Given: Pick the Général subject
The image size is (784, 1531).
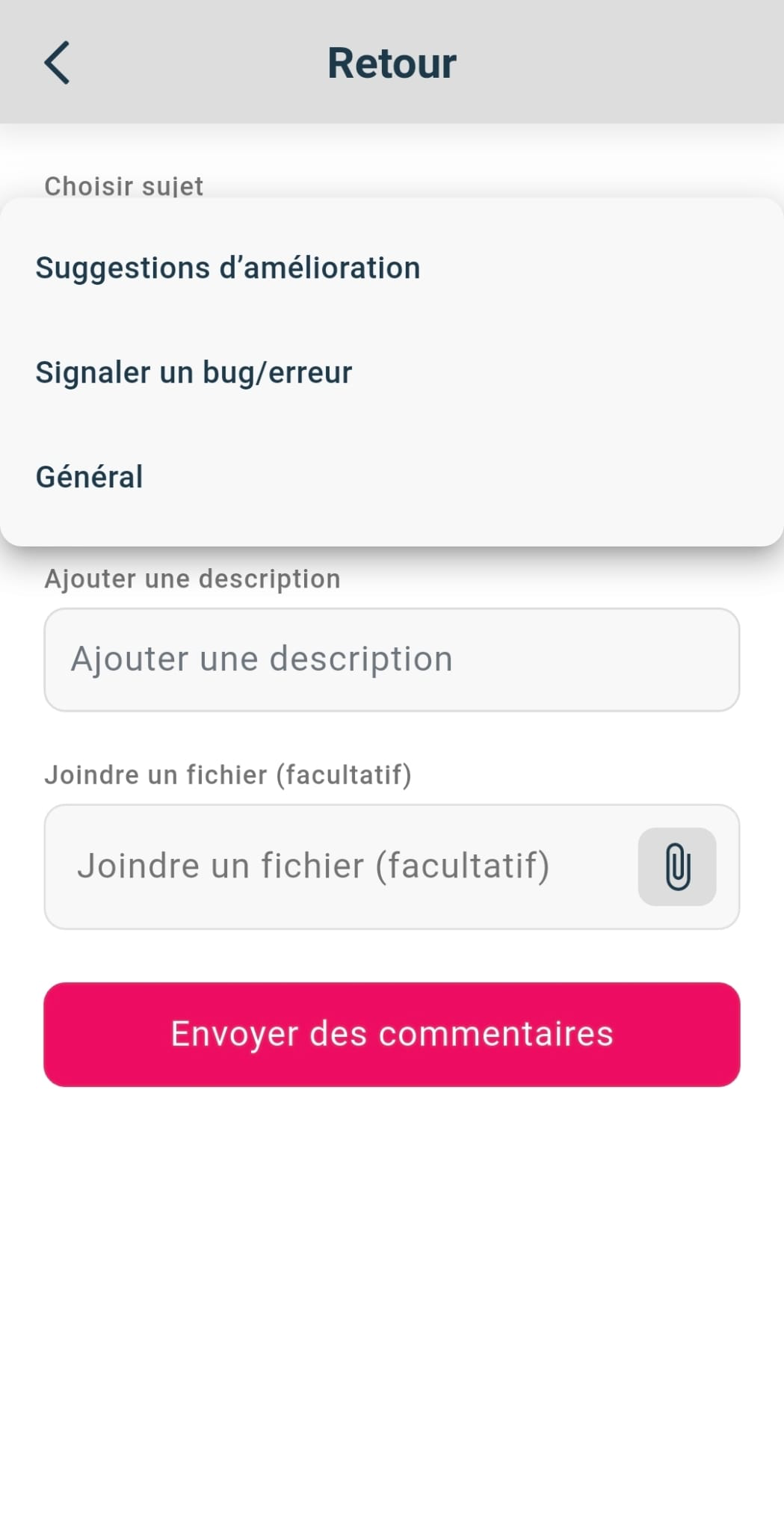Looking at the screenshot, I should [90, 477].
